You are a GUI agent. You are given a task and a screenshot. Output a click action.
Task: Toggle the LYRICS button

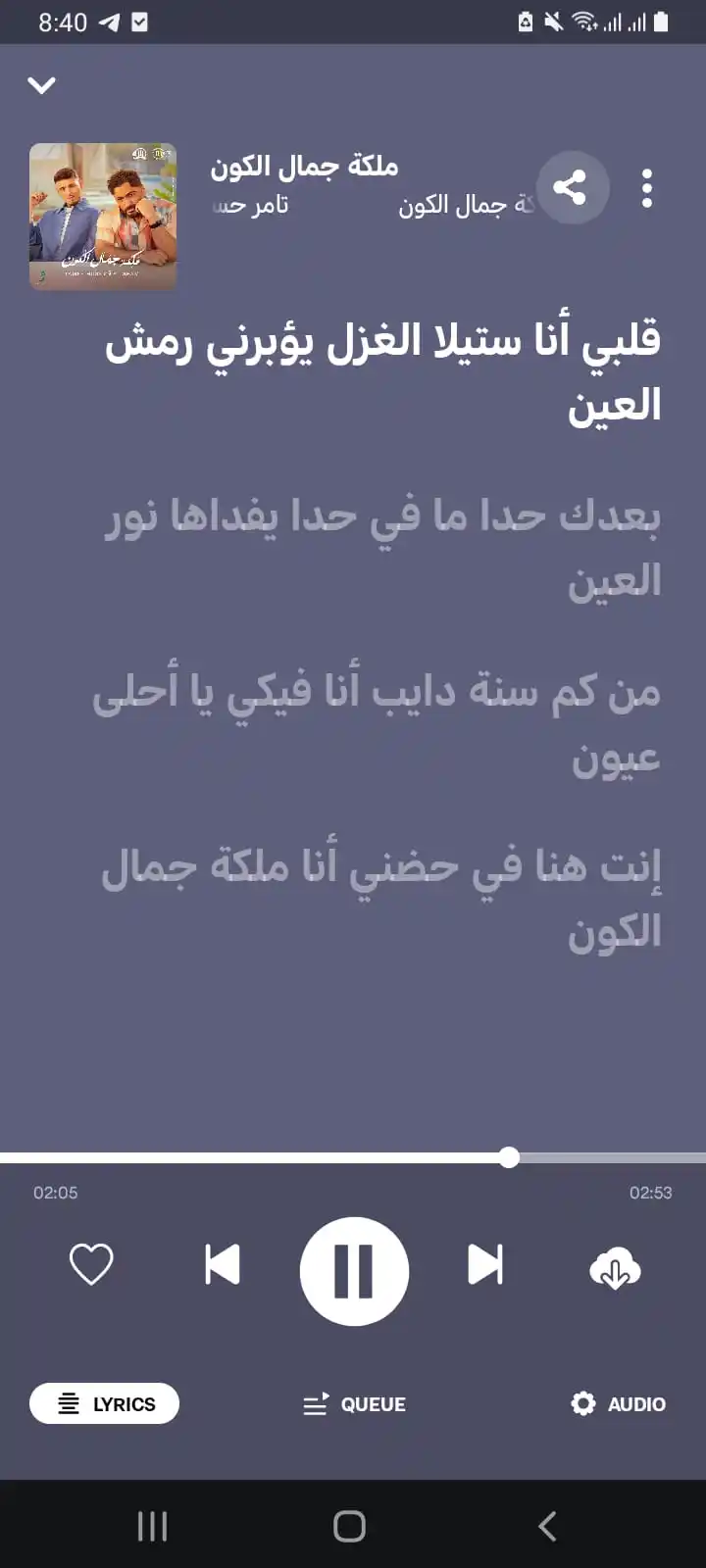tap(105, 1403)
